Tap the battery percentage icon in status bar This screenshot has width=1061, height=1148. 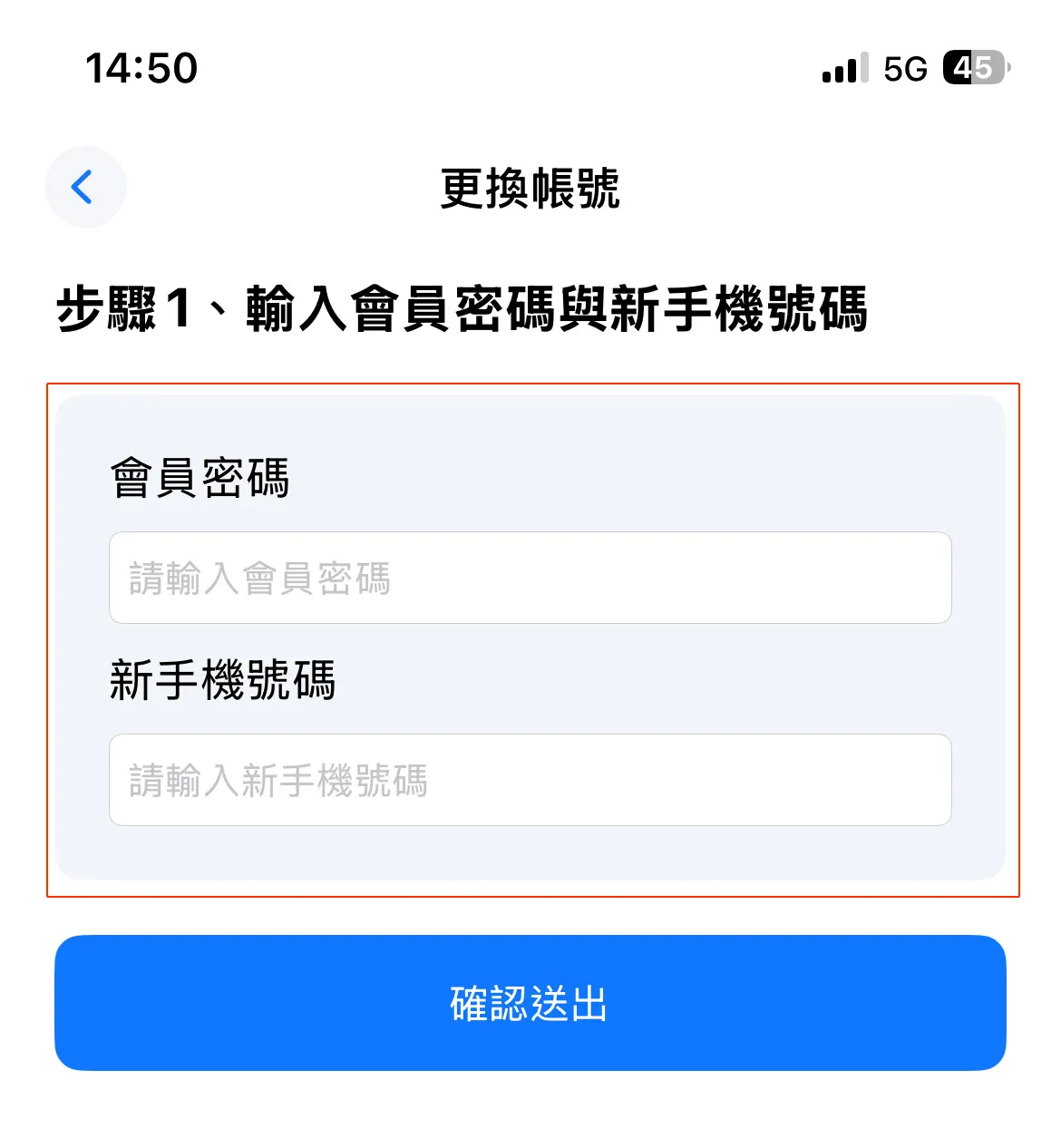coord(971,69)
